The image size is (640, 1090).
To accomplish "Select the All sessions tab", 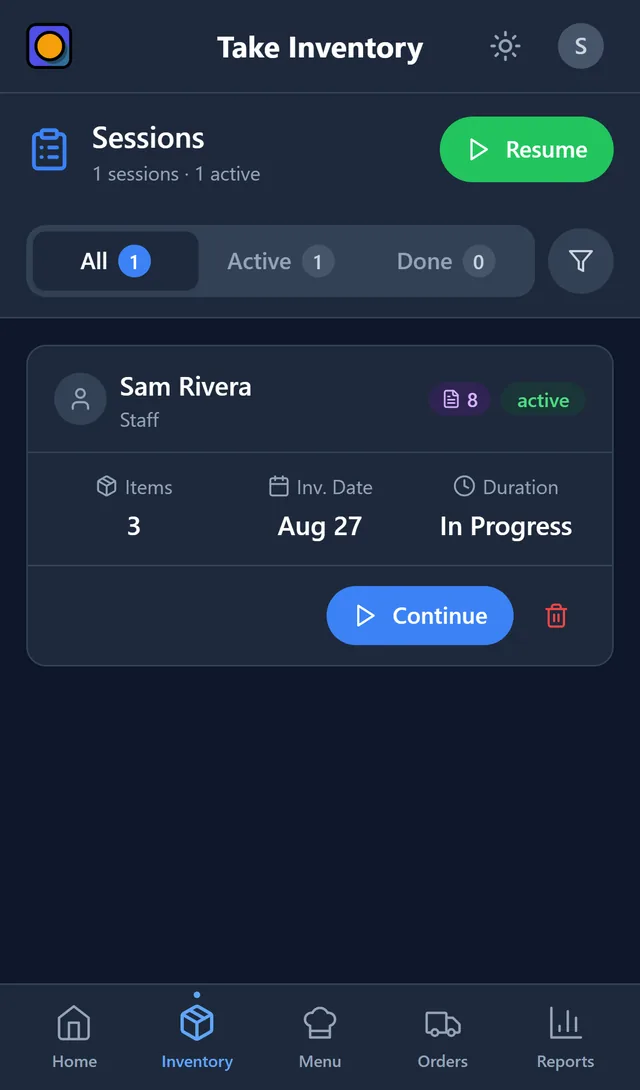I will coord(116,261).
